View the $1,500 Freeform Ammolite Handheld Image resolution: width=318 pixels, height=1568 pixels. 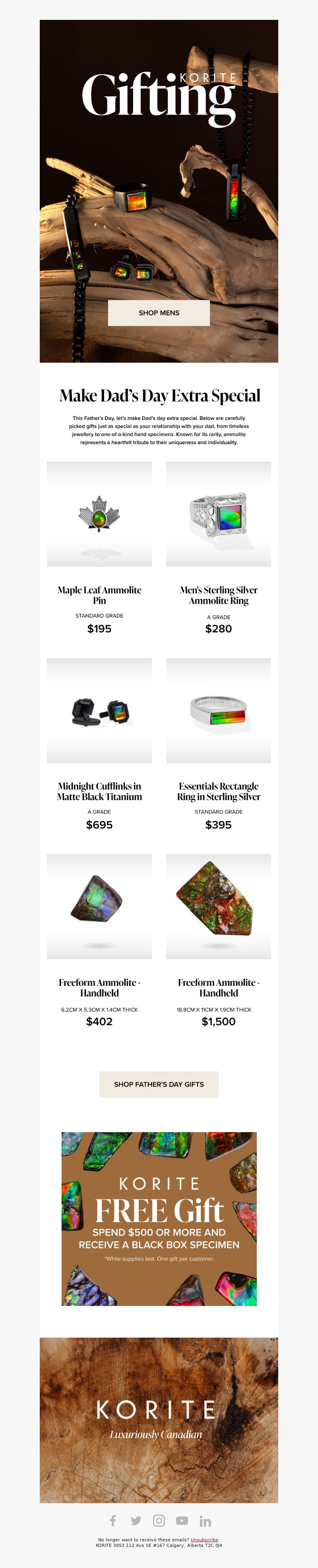[x=218, y=906]
